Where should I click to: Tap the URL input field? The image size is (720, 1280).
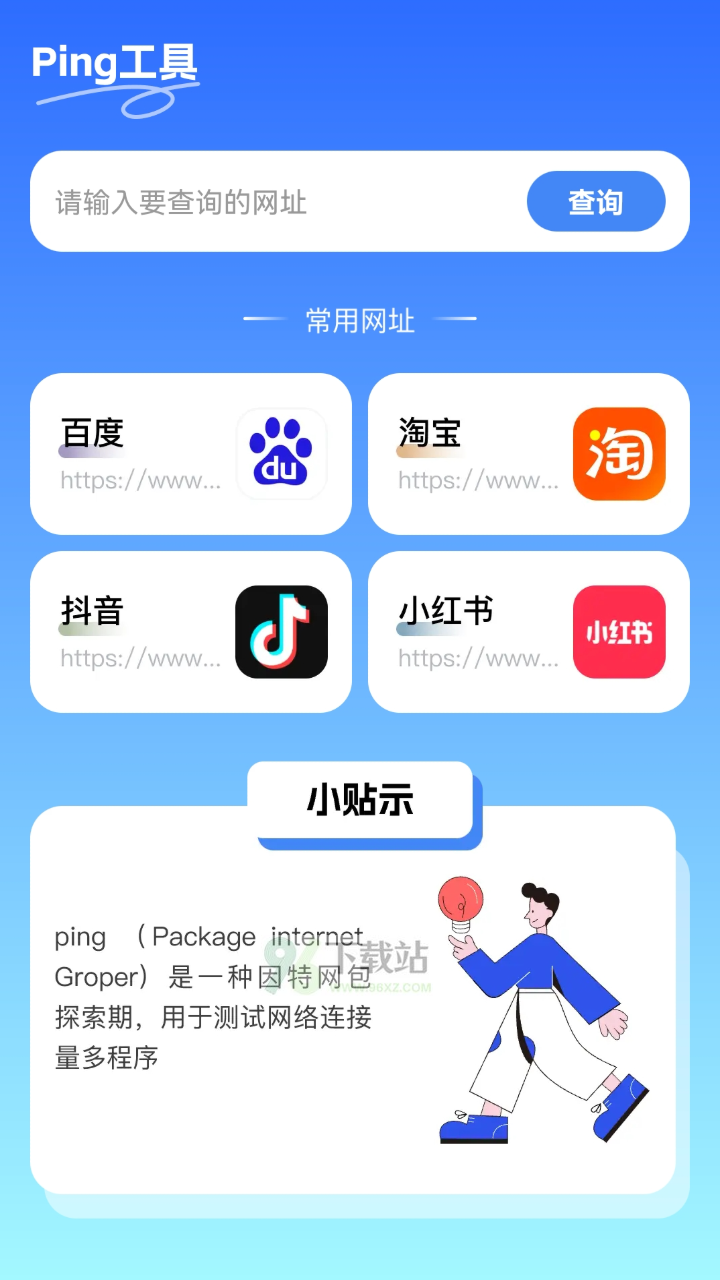(280, 203)
